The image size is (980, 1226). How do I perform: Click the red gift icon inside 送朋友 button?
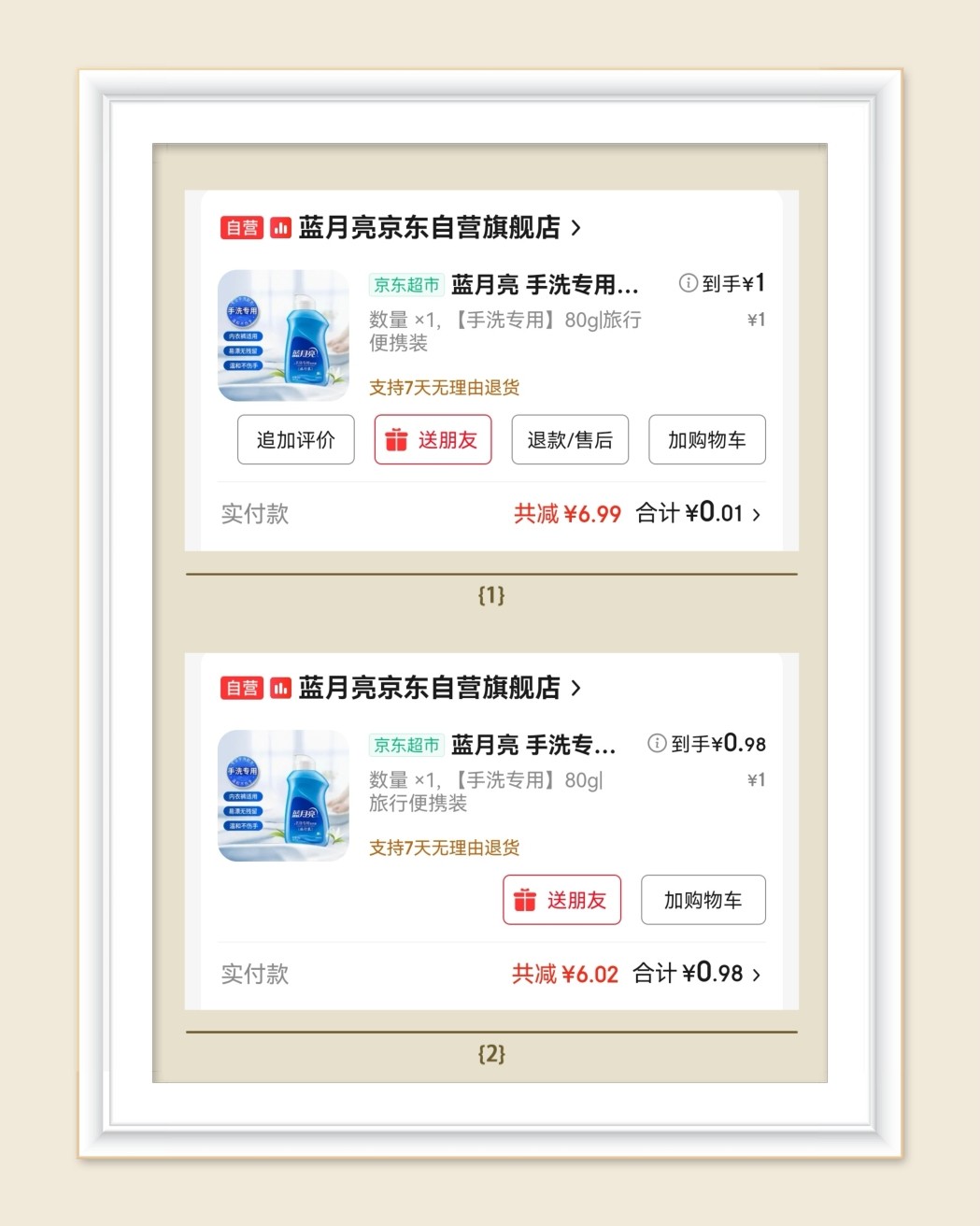click(396, 439)
